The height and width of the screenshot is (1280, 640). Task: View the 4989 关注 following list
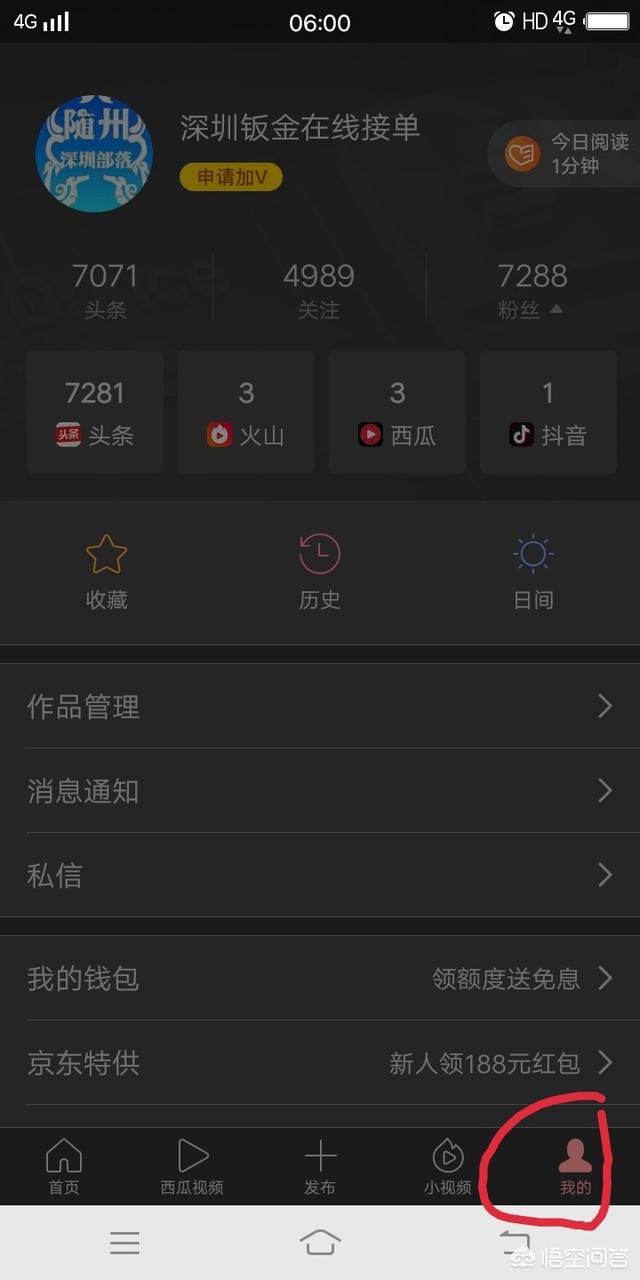[319, 290]
